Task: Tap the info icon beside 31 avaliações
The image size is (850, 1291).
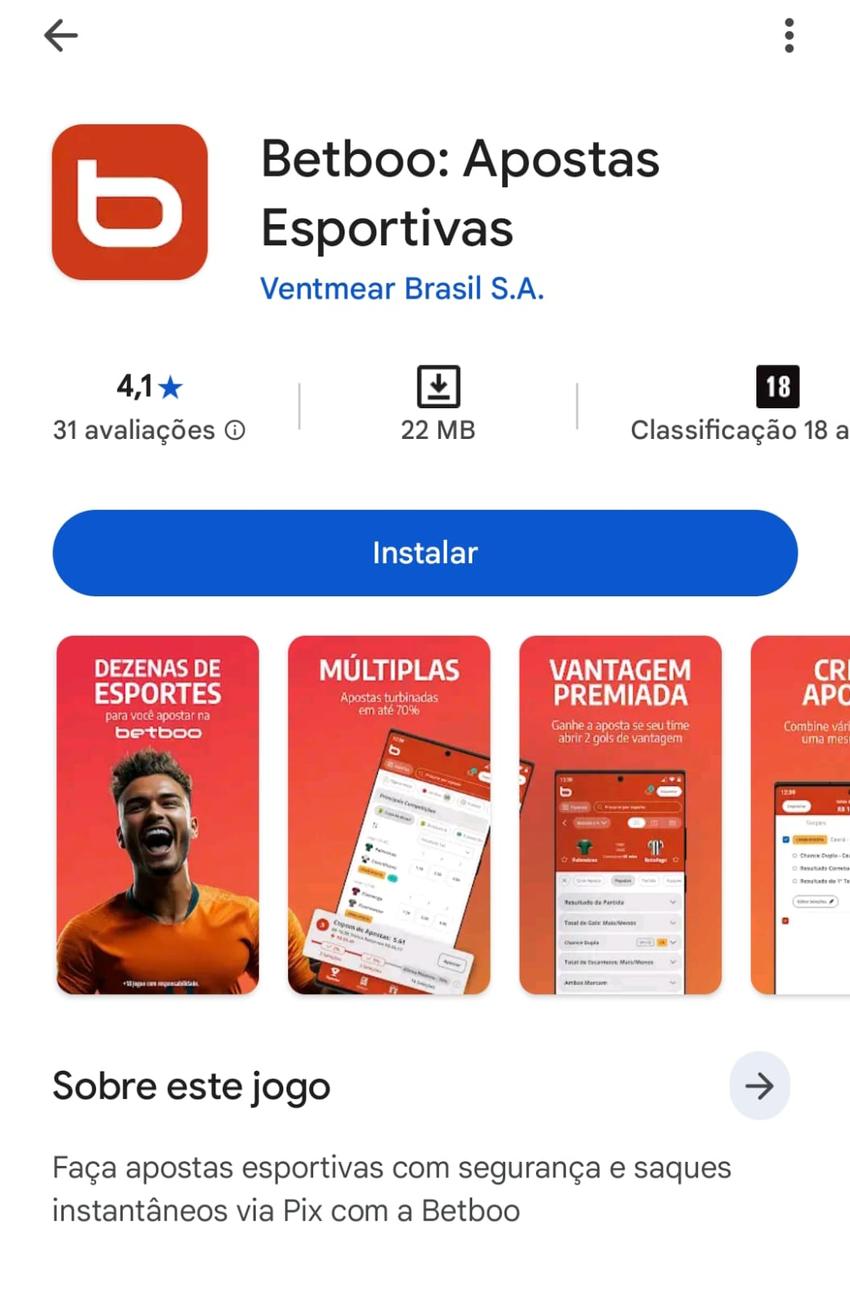Action: (237, 430)
